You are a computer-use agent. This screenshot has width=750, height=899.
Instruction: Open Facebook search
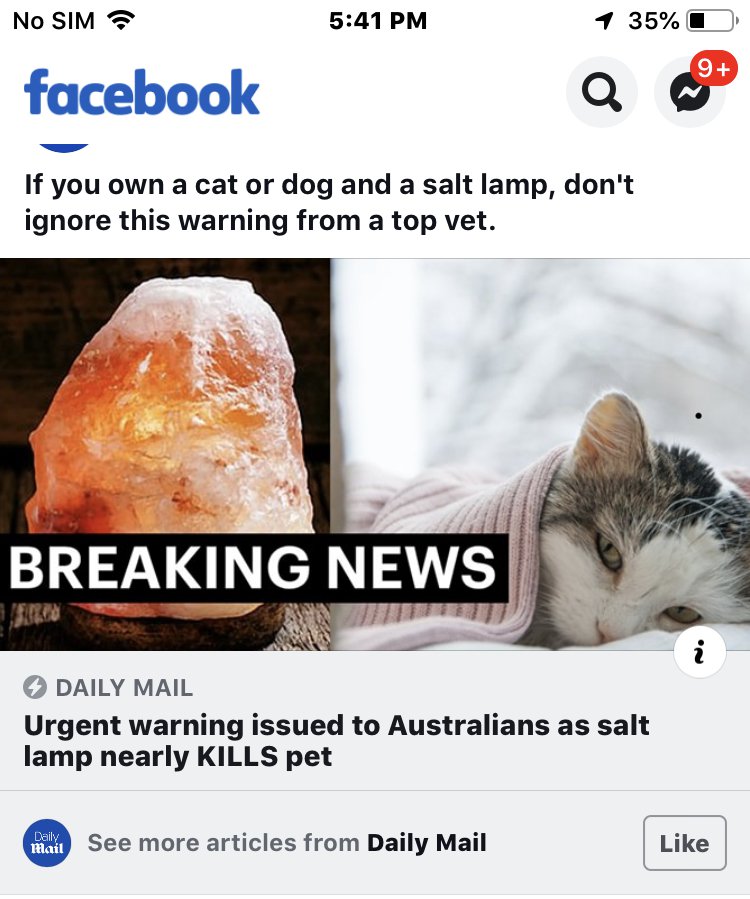point(601,93)
